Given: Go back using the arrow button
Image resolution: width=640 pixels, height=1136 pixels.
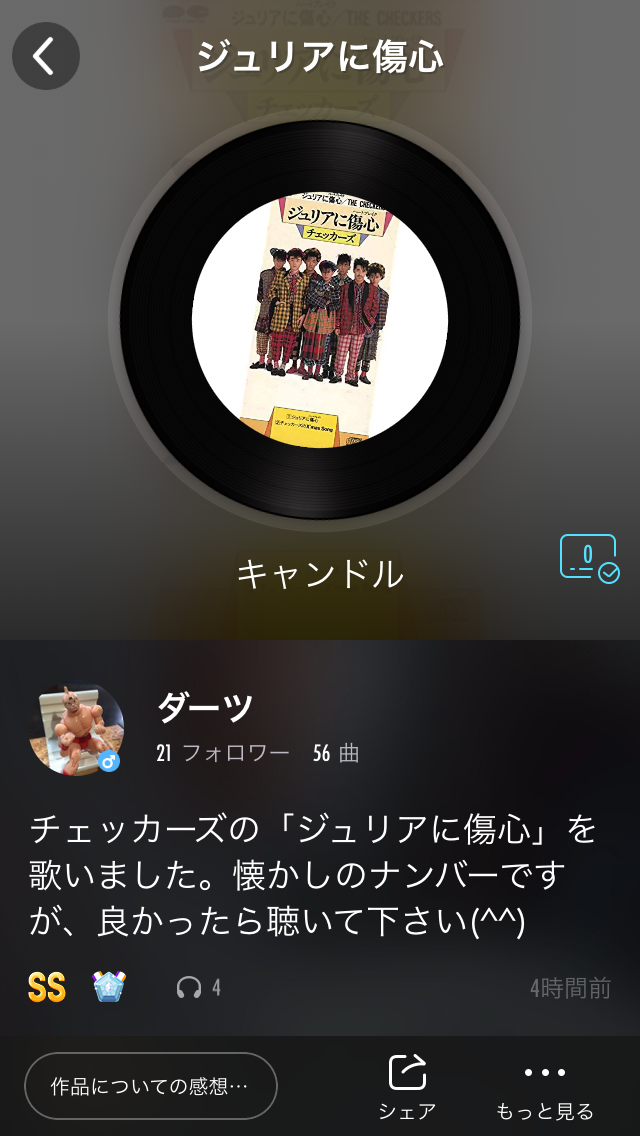Looking at the screenshot, I should pyautogui.click(x=45, y=57).
